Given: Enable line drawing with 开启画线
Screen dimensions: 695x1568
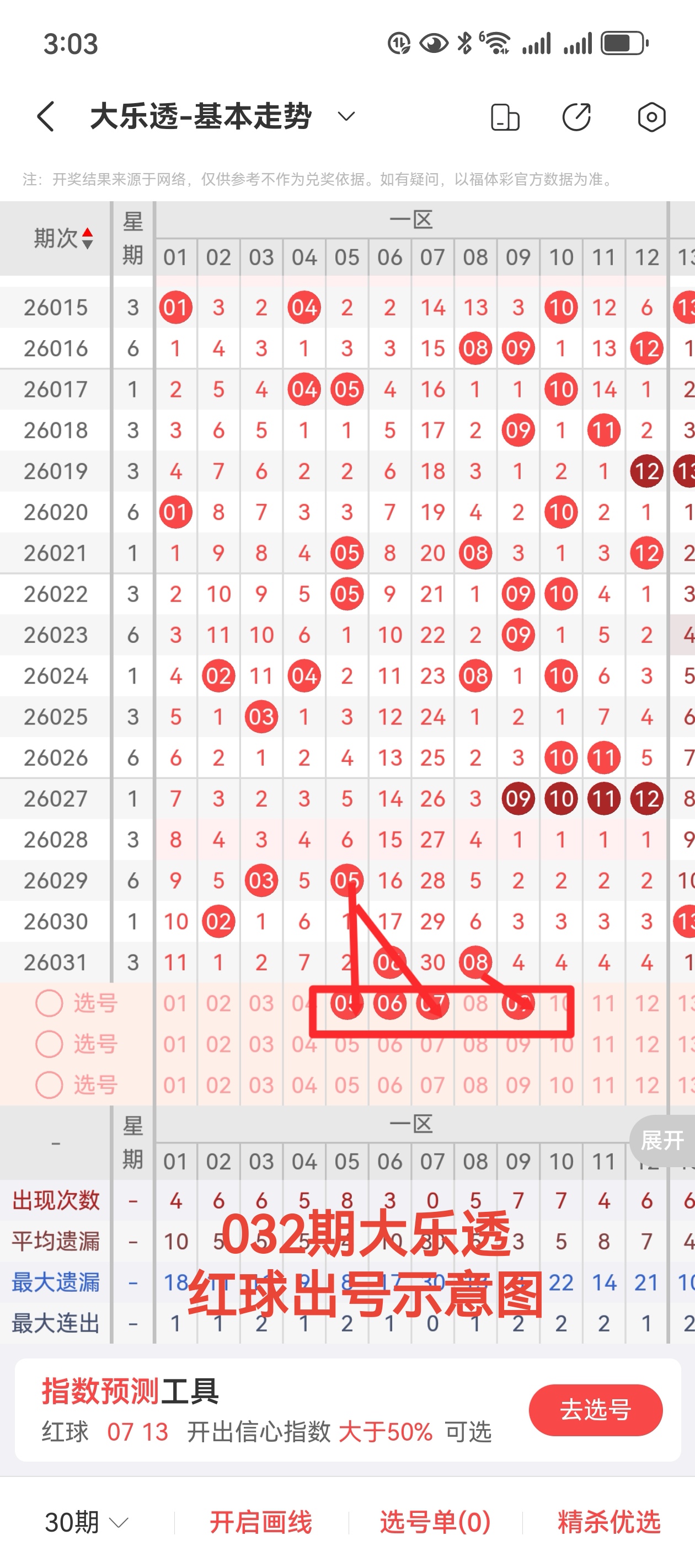Looking at the screenshot, I should click(x=261, y=1522).
